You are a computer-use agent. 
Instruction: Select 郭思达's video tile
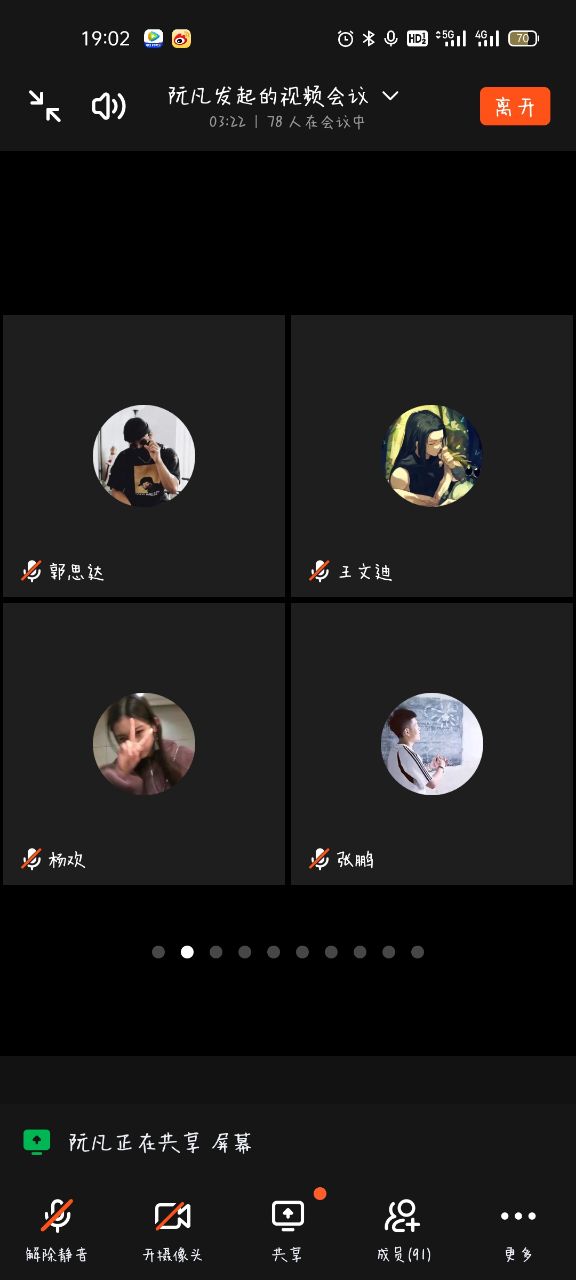(144, 456)
